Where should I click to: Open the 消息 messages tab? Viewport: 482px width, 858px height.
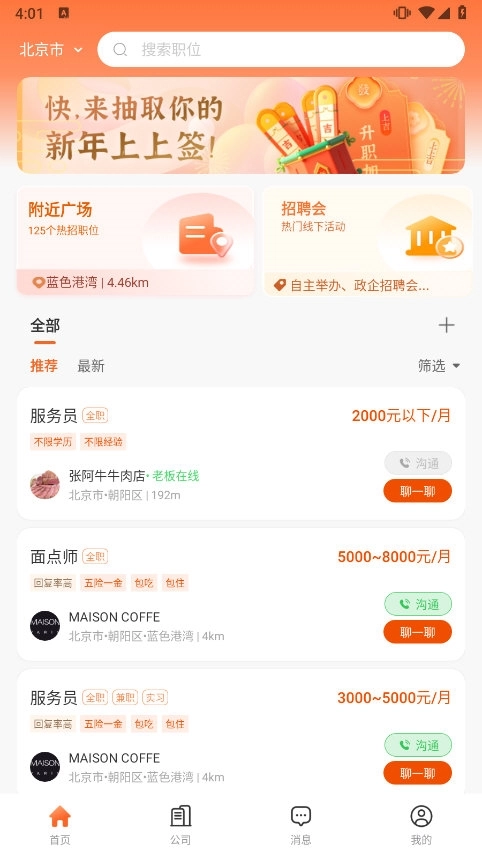tap(301, 825)
